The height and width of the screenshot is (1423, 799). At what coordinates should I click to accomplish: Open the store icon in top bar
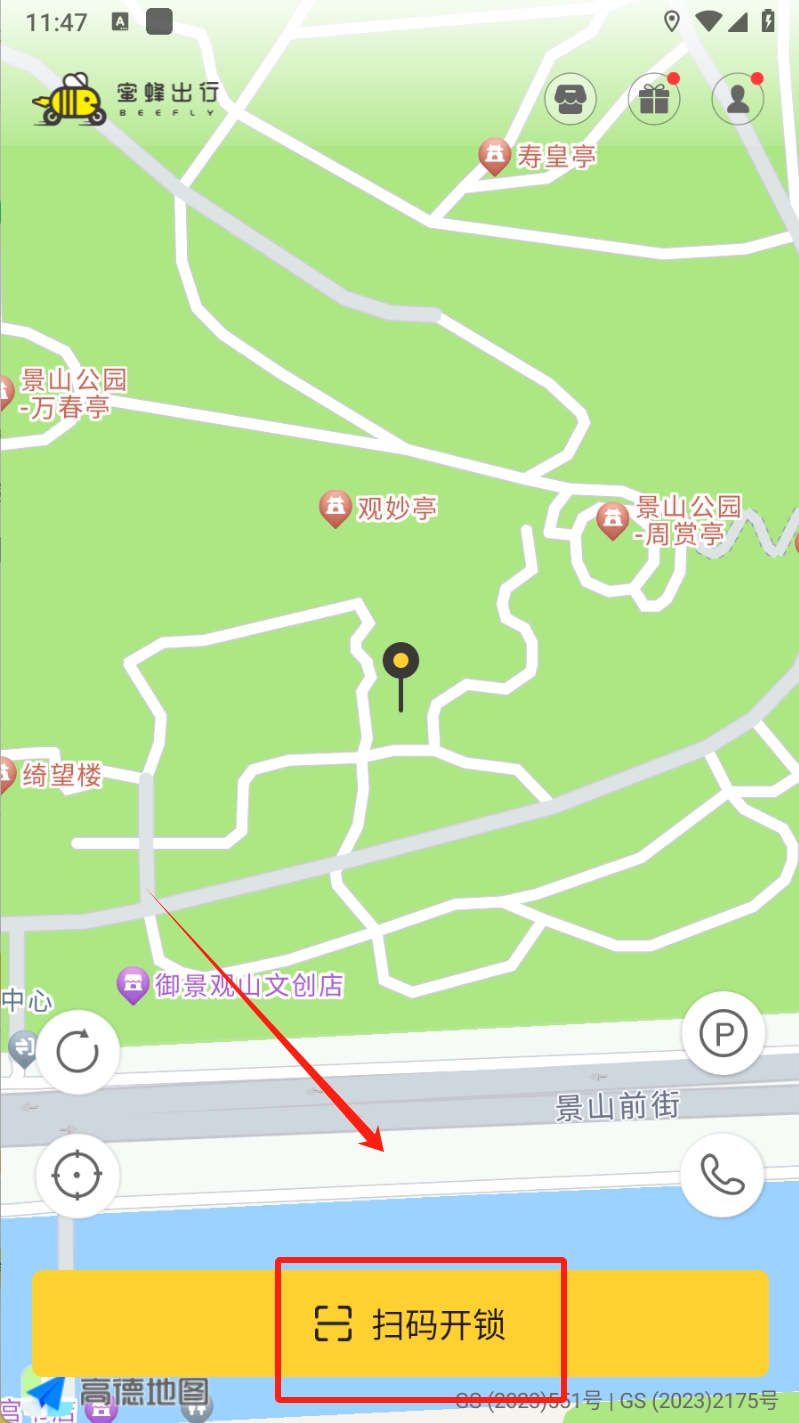coord(570,99)
